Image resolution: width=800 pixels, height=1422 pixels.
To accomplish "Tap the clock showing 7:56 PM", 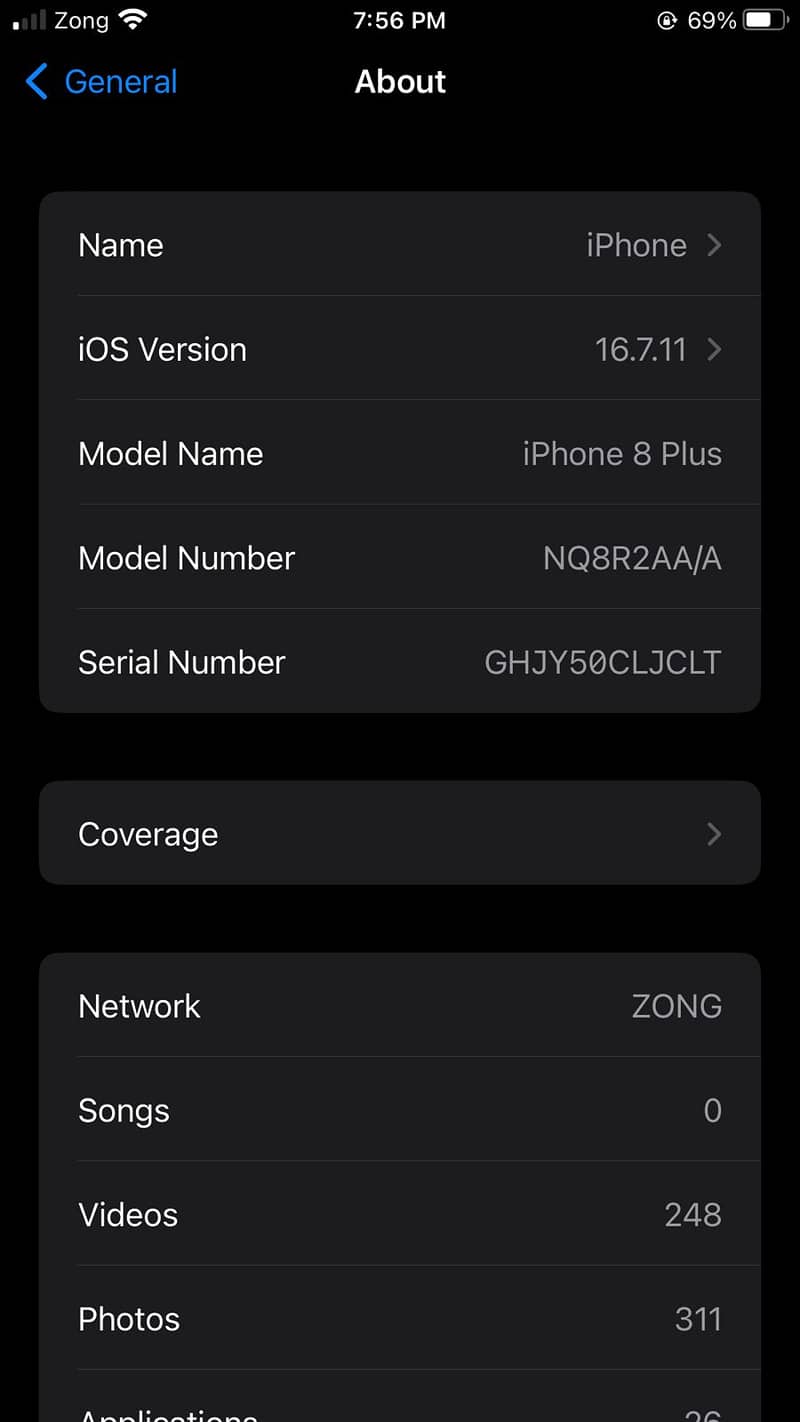I will [399, 19].
